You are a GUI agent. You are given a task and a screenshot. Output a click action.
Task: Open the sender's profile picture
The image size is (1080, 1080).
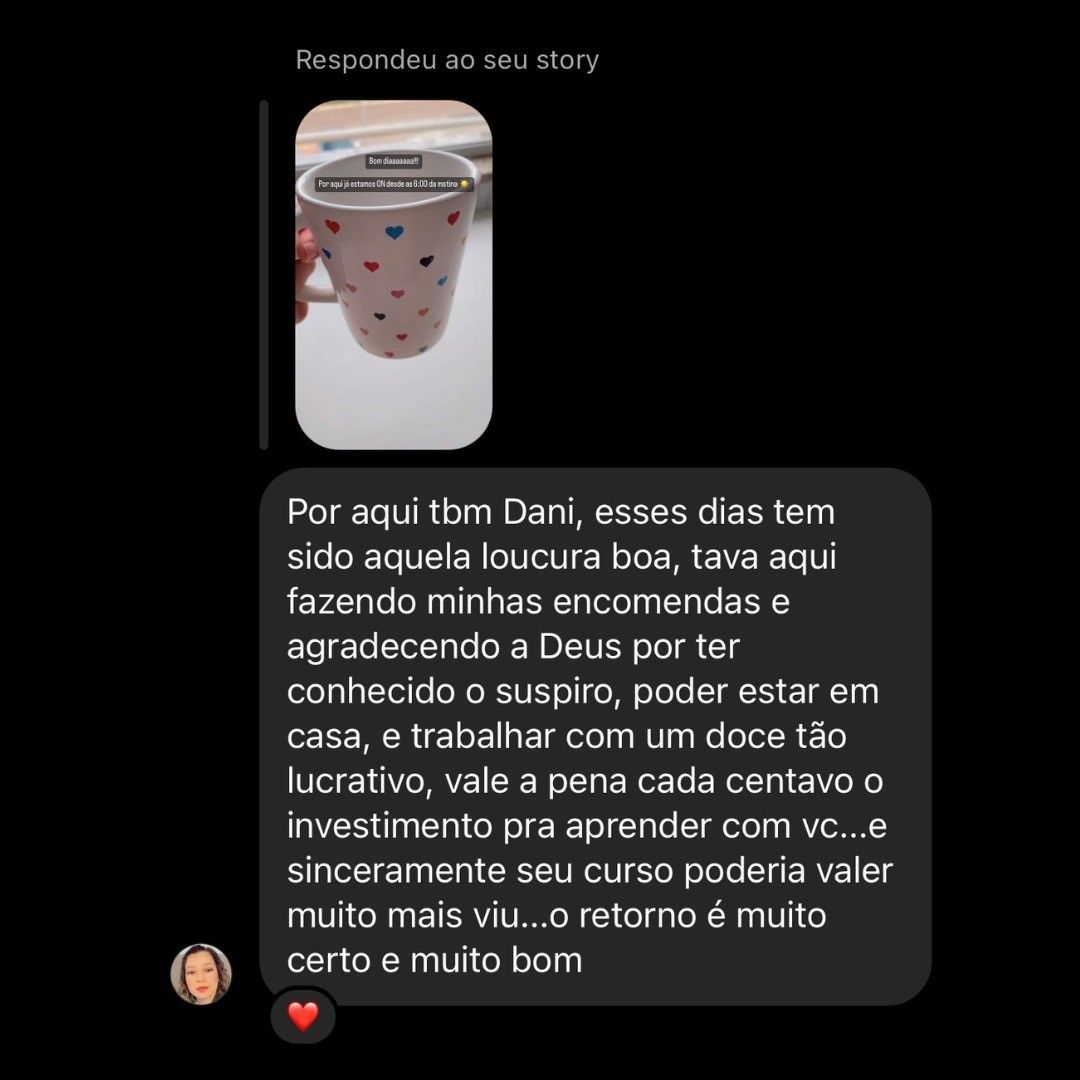tap(201, 974)
